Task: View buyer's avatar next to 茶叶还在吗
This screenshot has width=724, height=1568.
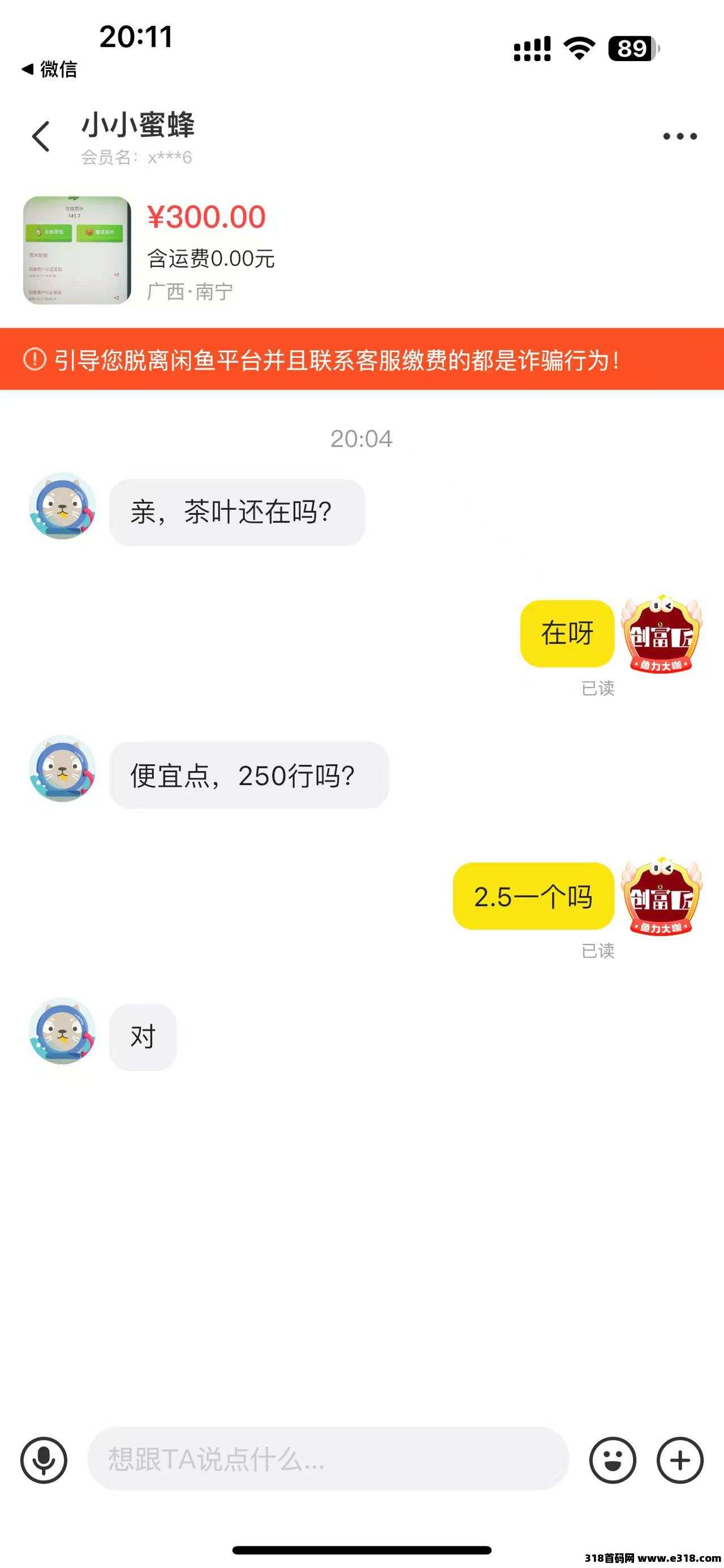Action: (62, 506)
